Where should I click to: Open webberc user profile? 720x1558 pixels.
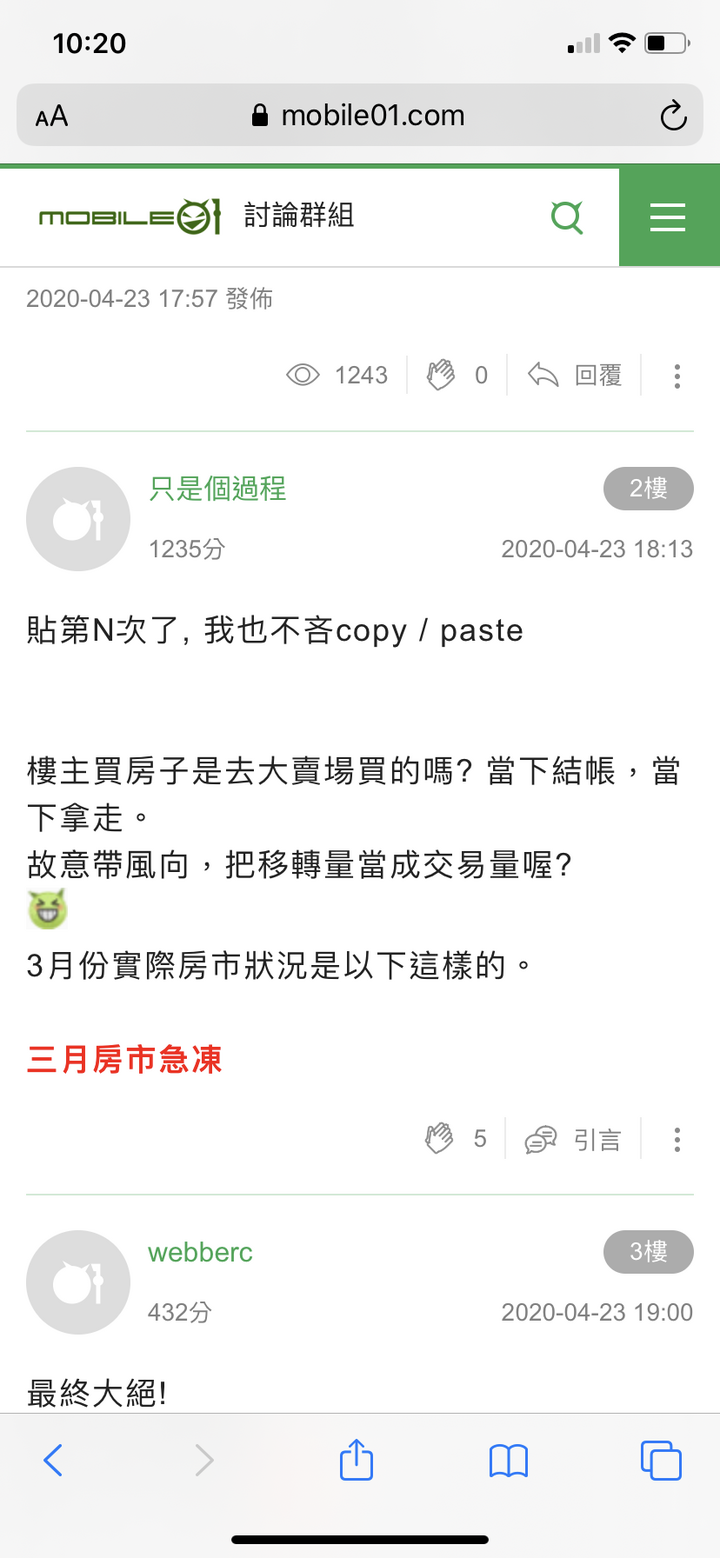point(200,1252)
